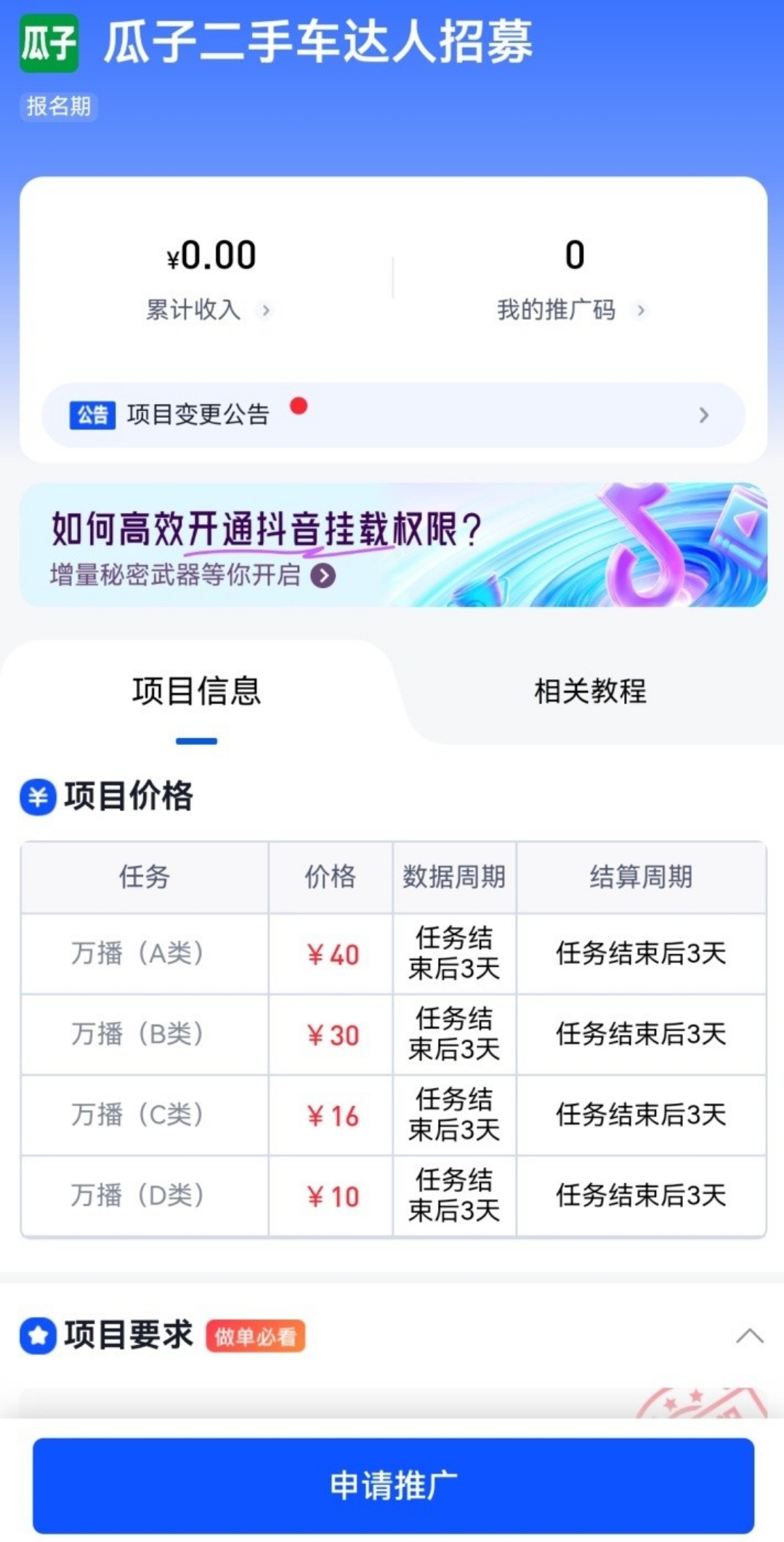Open 我的推广码 promo code page
The height and width of the screenshot is (1542, 784).
[571, 310]
